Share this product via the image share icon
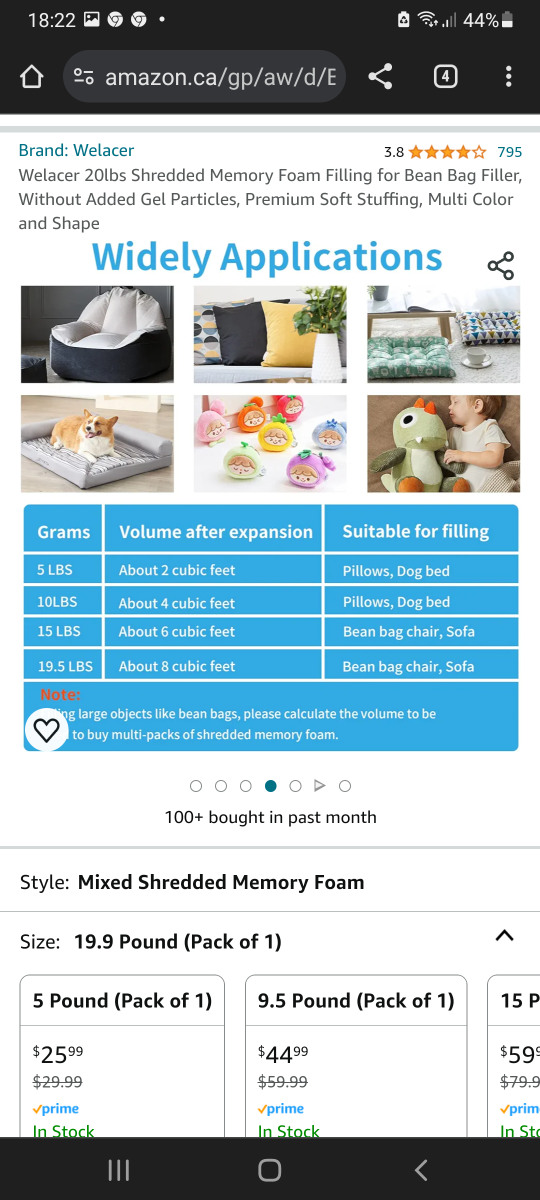Screen dimensions: 540x1200 pos(500,265)
